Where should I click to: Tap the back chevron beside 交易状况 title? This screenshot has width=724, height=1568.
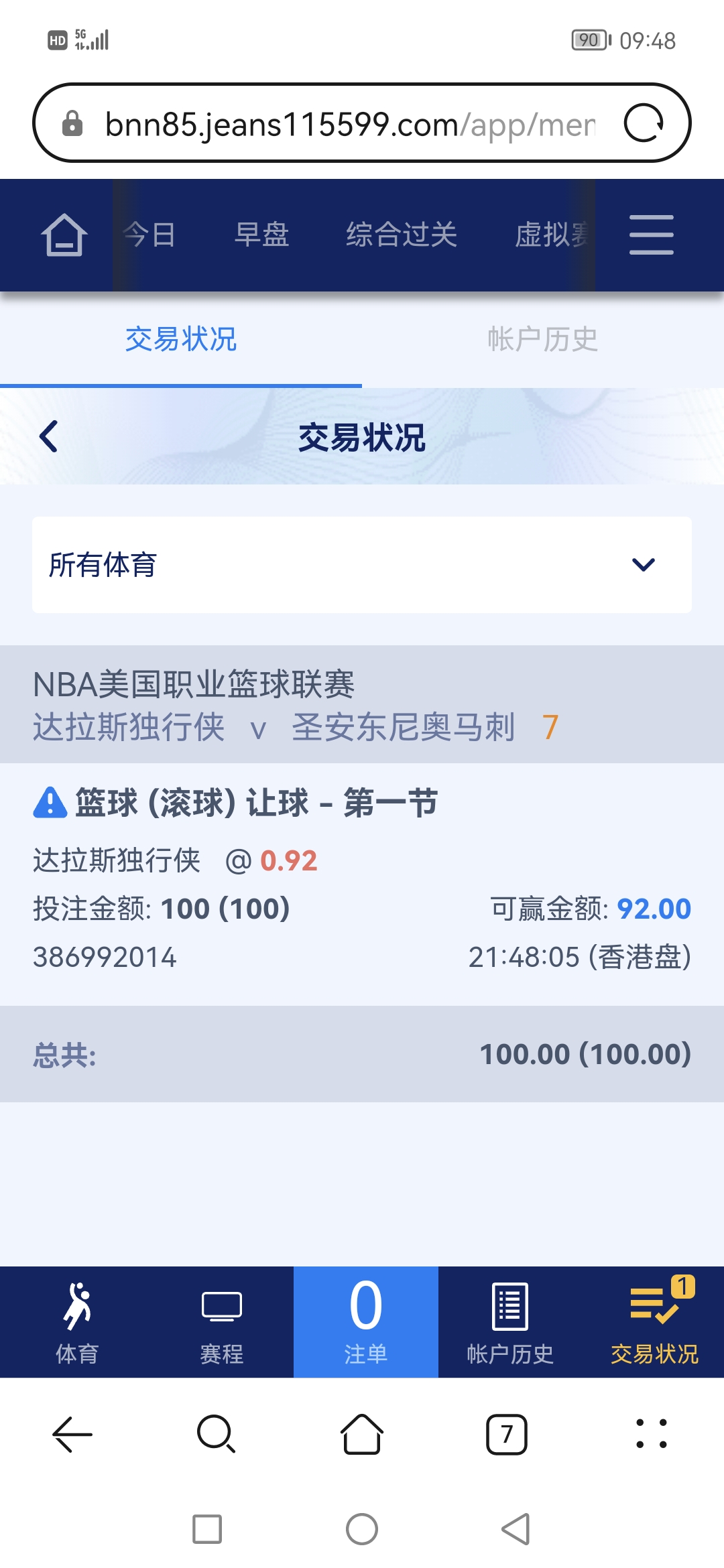(49, 437)
